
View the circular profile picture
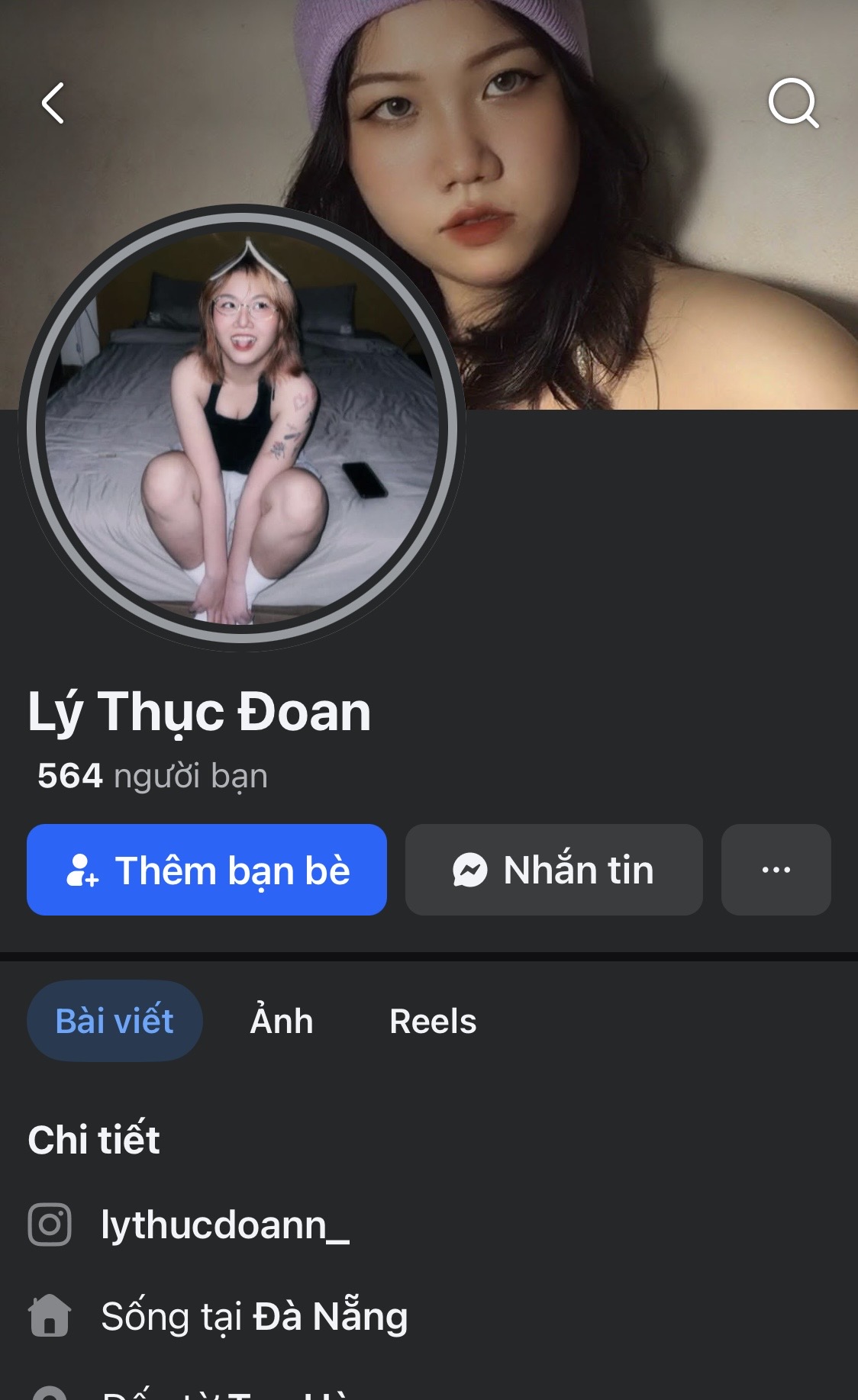pos(242,427)
